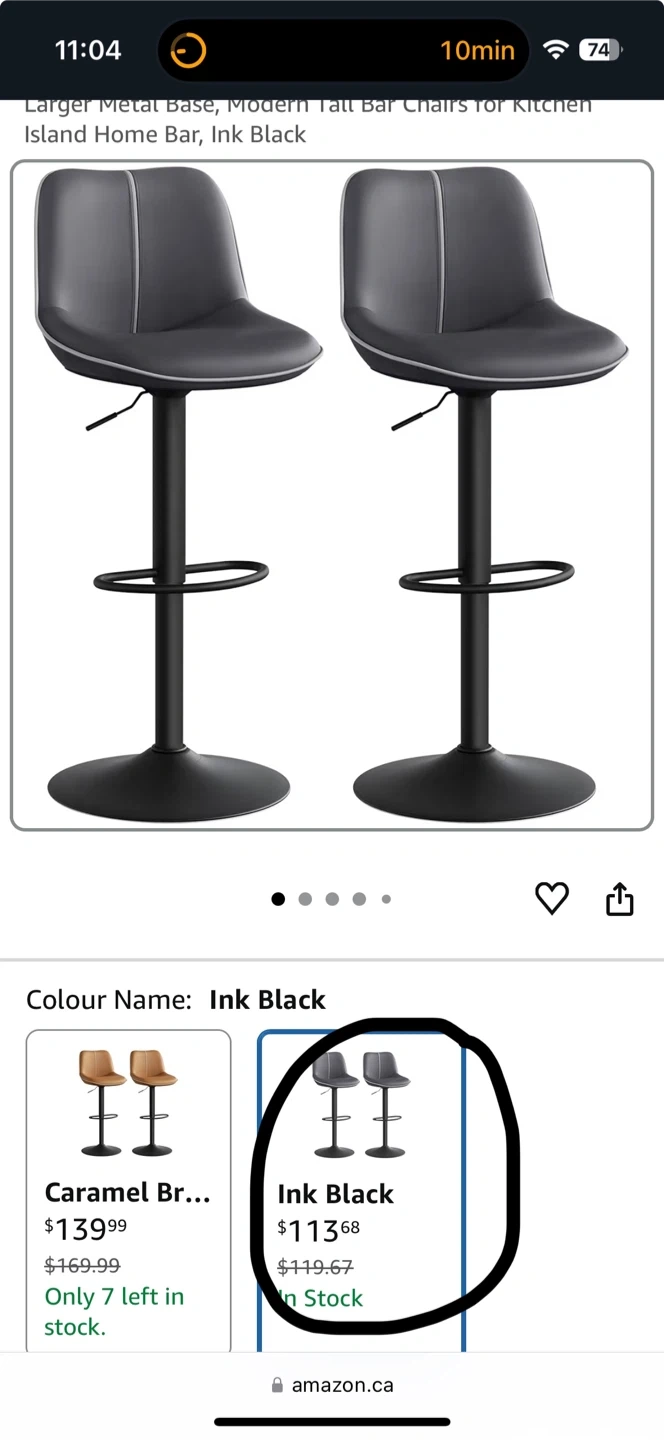Share this product listing
Image resolution: width=664 pixels, height=1440 pixels.
pyautogui.click(x=620, y=898)
